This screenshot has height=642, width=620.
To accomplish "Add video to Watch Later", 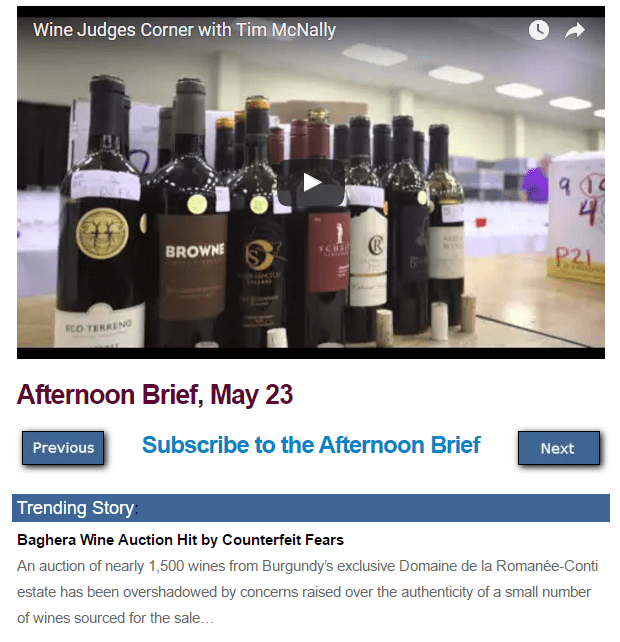I will point(539,30).
